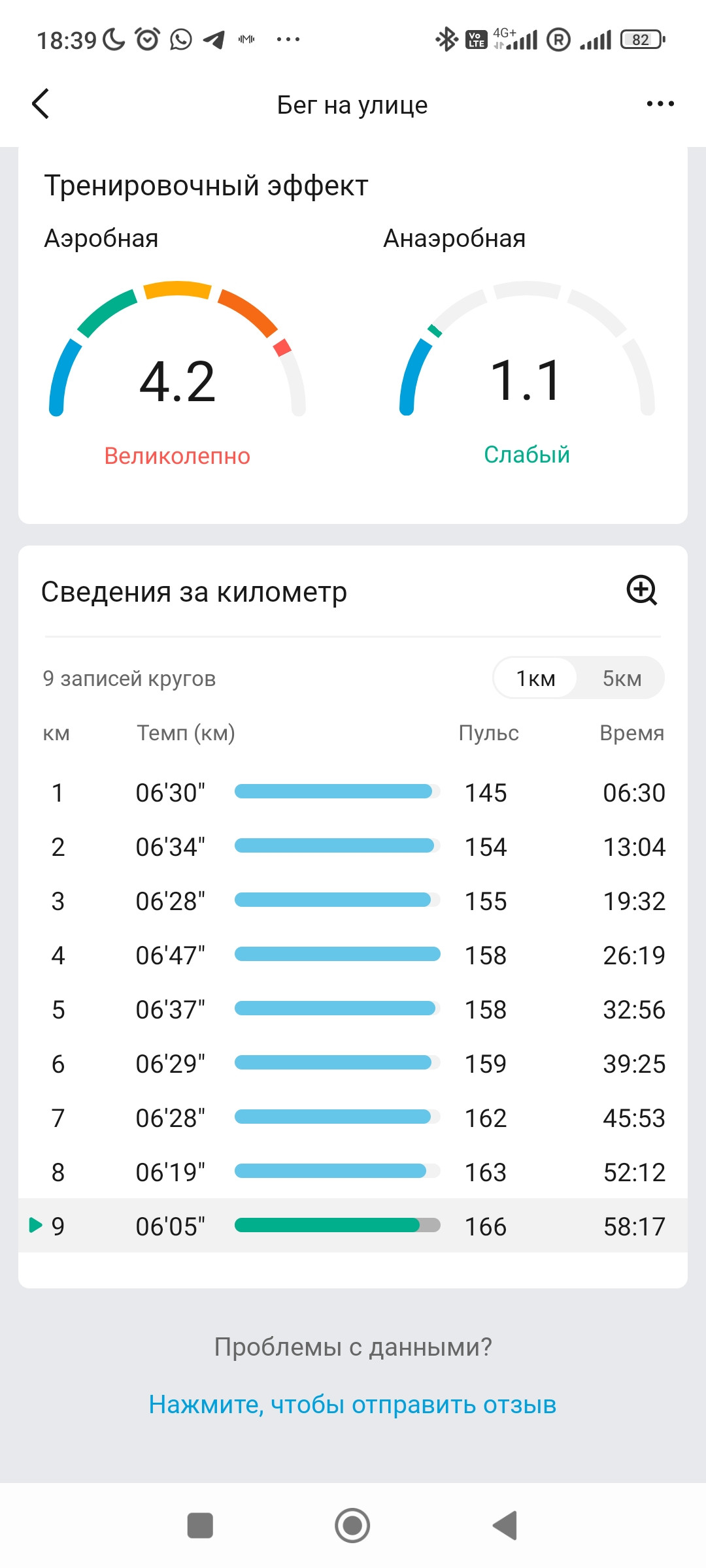Tap the magnifier zoom icon for kilometer details
This screenshot has width=706, height=1568.
coord(642,591)
